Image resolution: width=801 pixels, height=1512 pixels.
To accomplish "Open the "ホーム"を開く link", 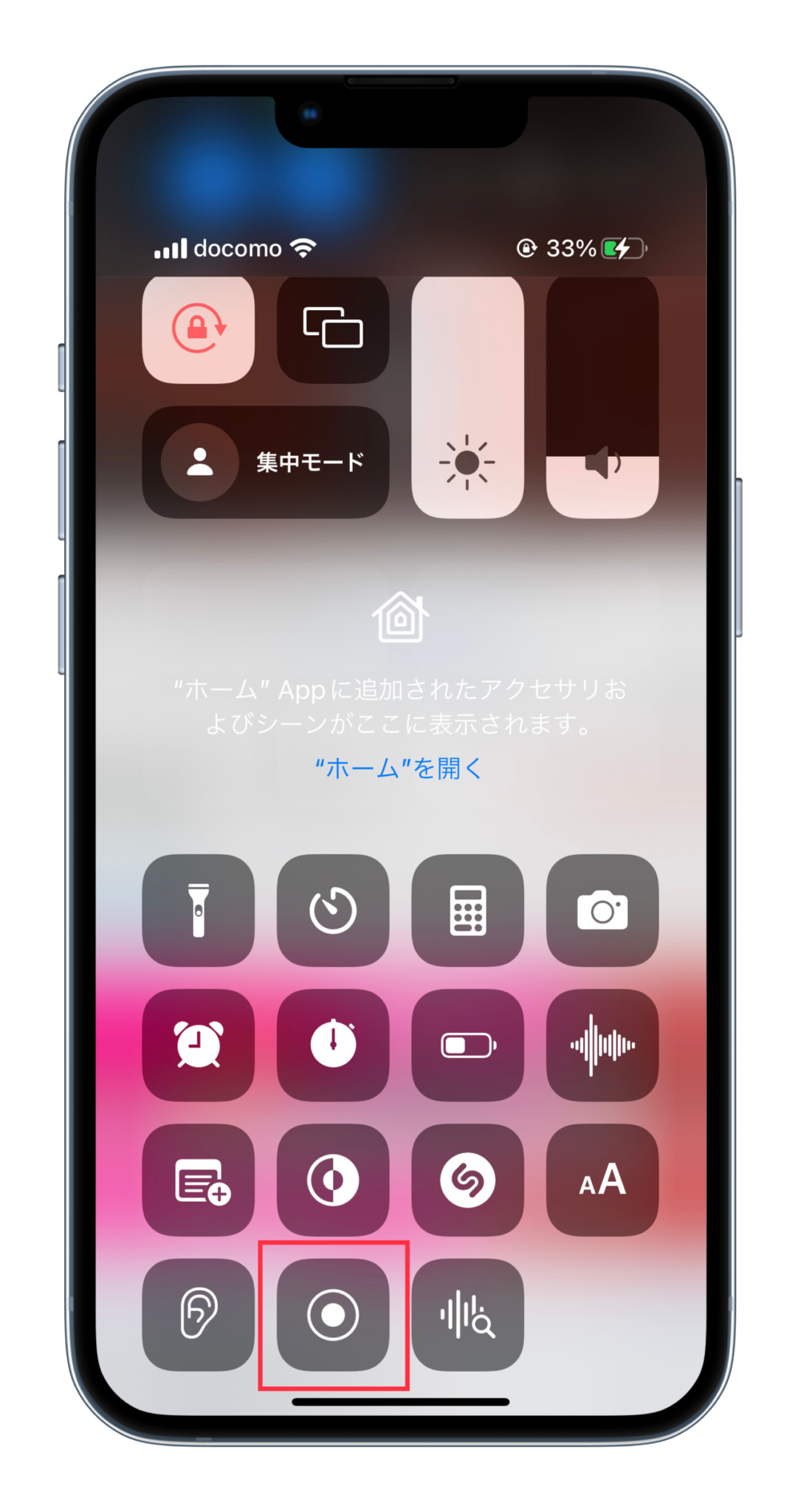I will tap(399, 769).
